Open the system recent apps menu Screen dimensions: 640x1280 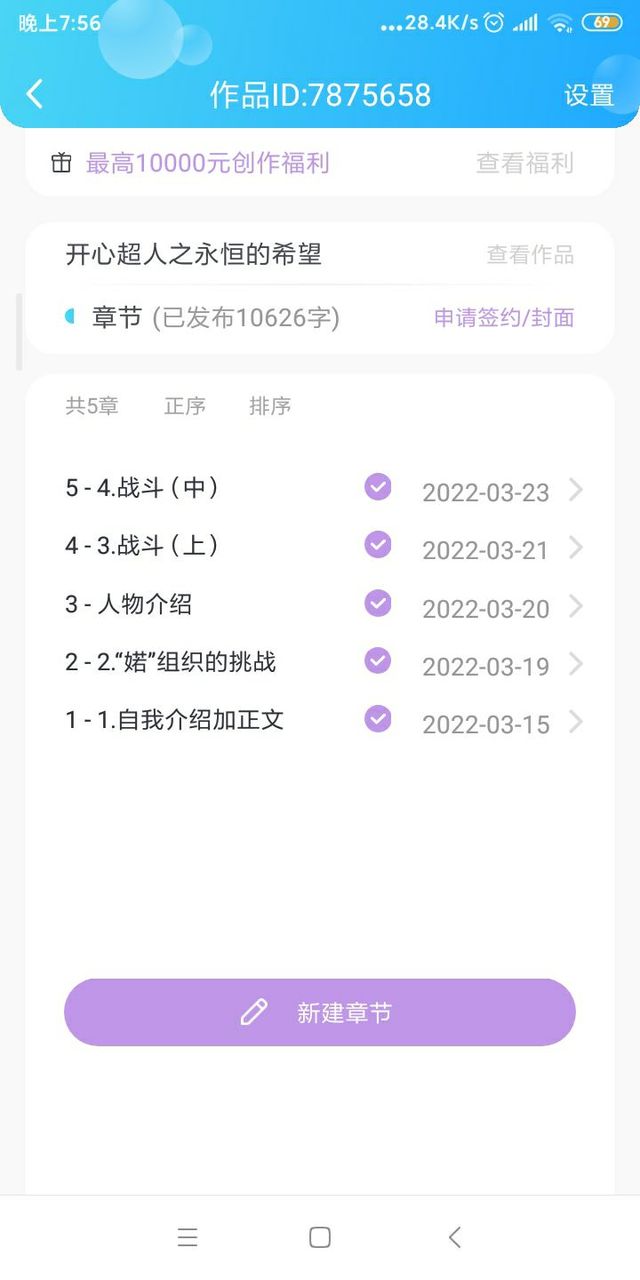pyautogui.click(x=187, y=1238)
